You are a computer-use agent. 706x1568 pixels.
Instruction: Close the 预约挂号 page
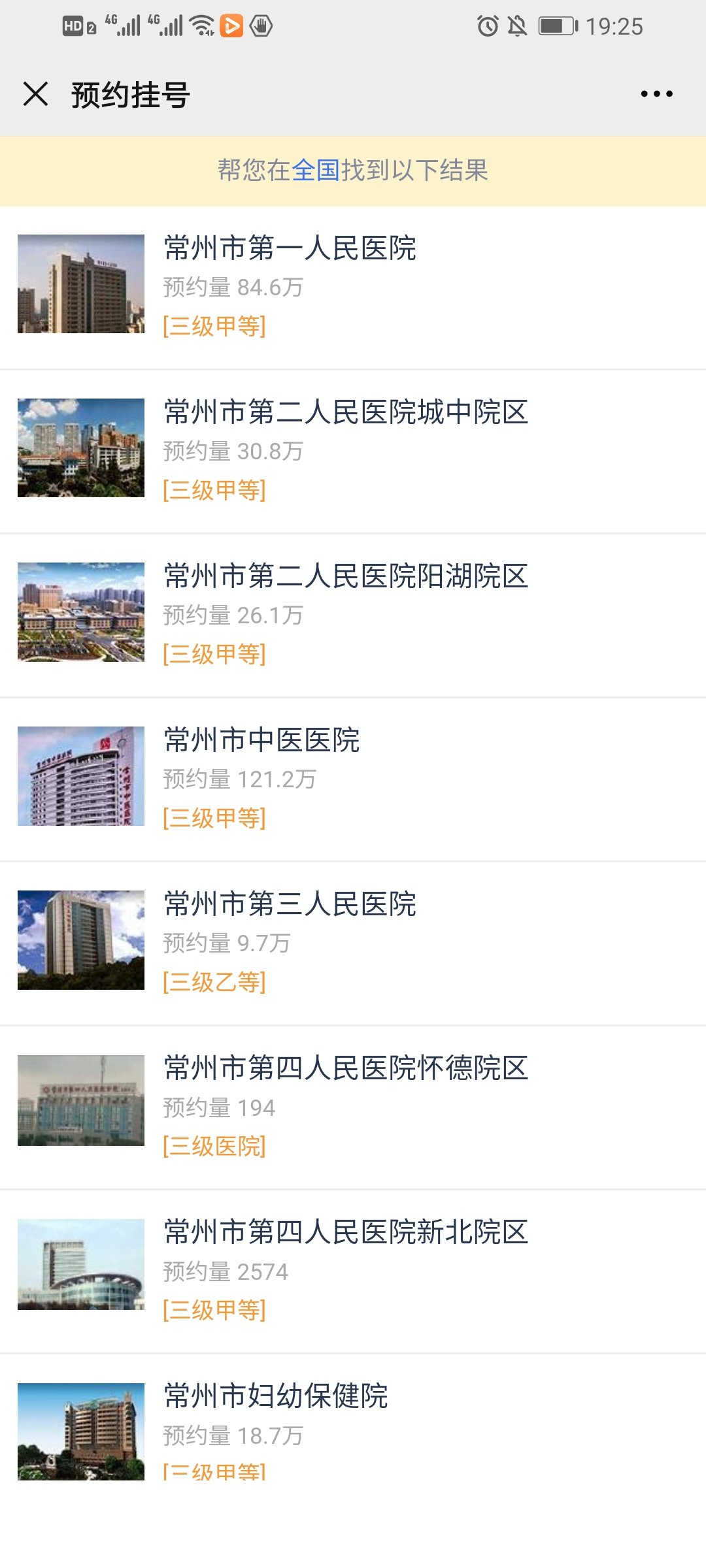(36, 94)
